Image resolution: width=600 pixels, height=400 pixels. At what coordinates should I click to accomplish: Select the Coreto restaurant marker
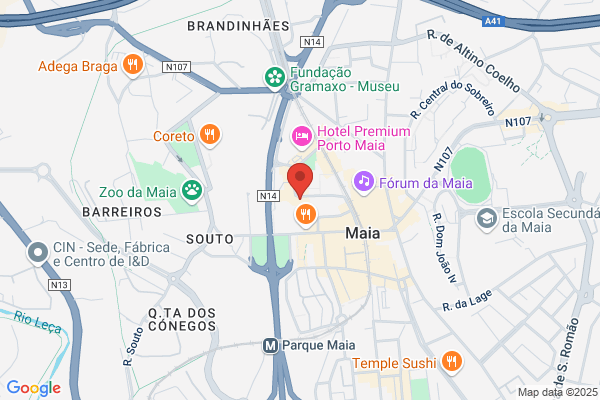[210, 136]
